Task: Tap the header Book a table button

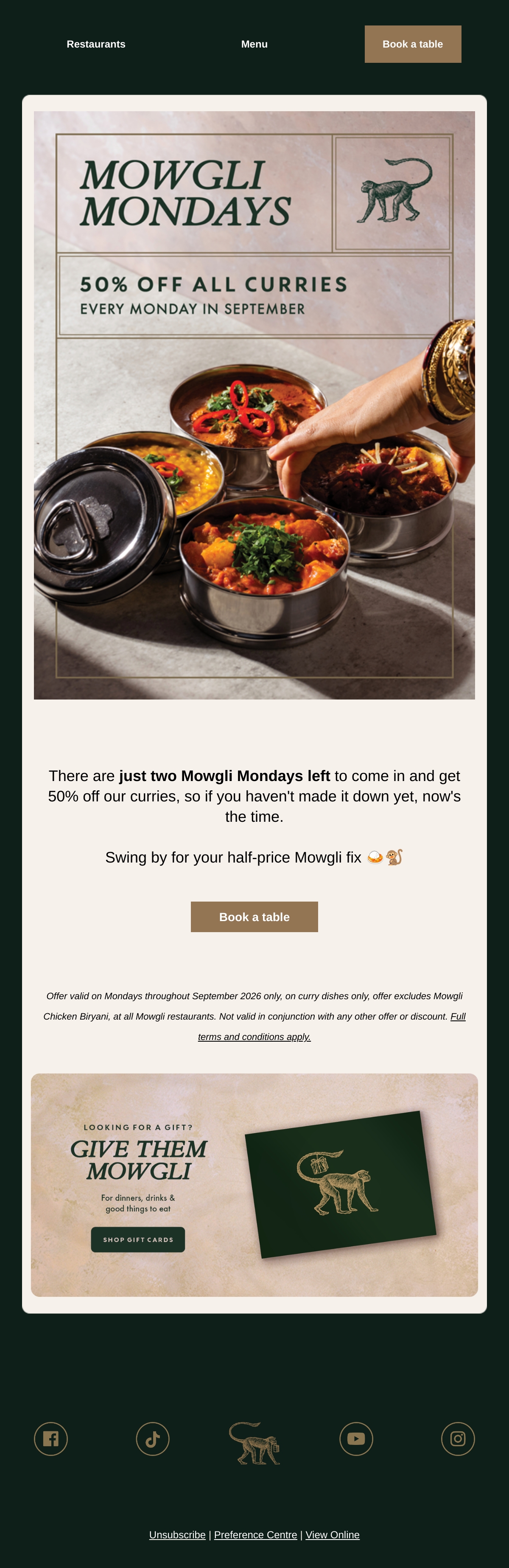Action: (413, 45)
